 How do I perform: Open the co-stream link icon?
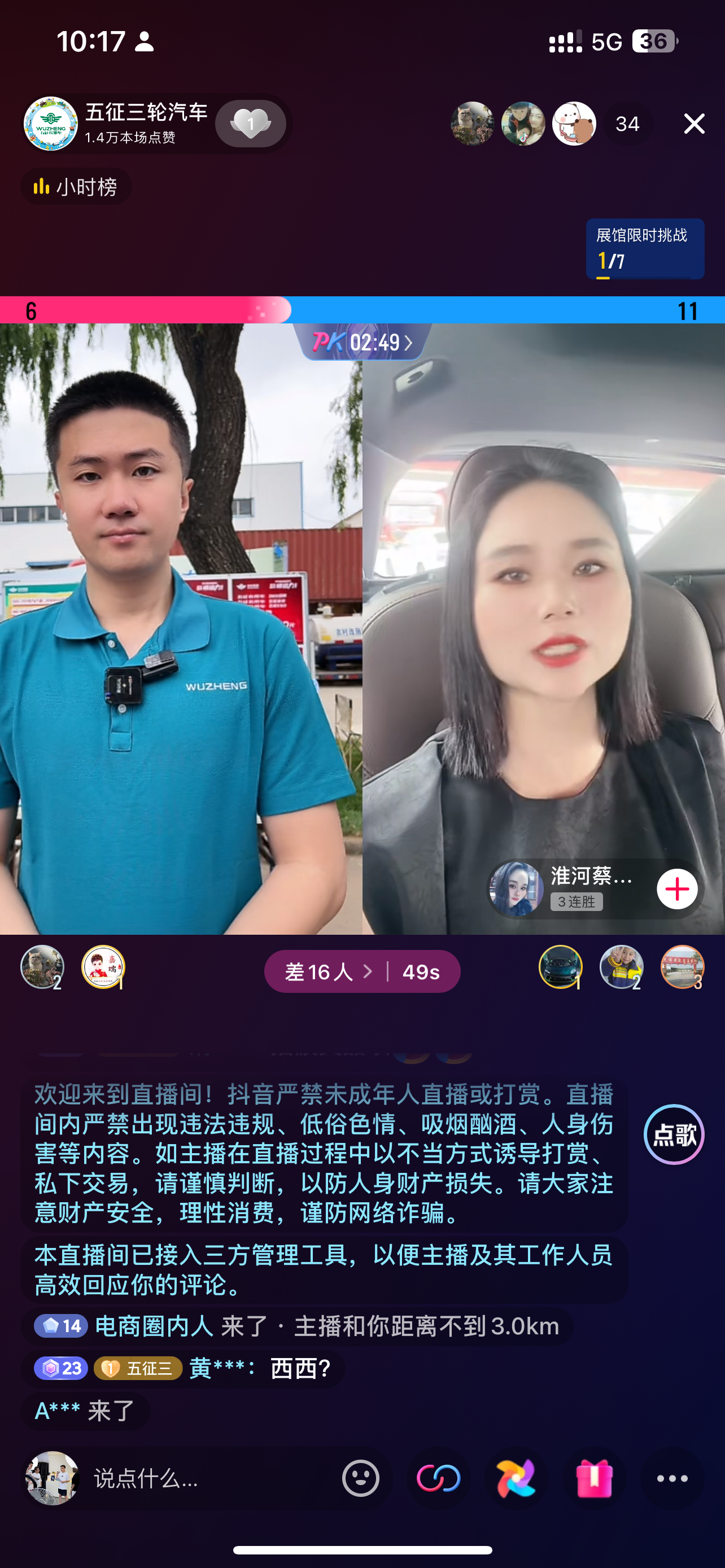click(x=438, y=1478)
